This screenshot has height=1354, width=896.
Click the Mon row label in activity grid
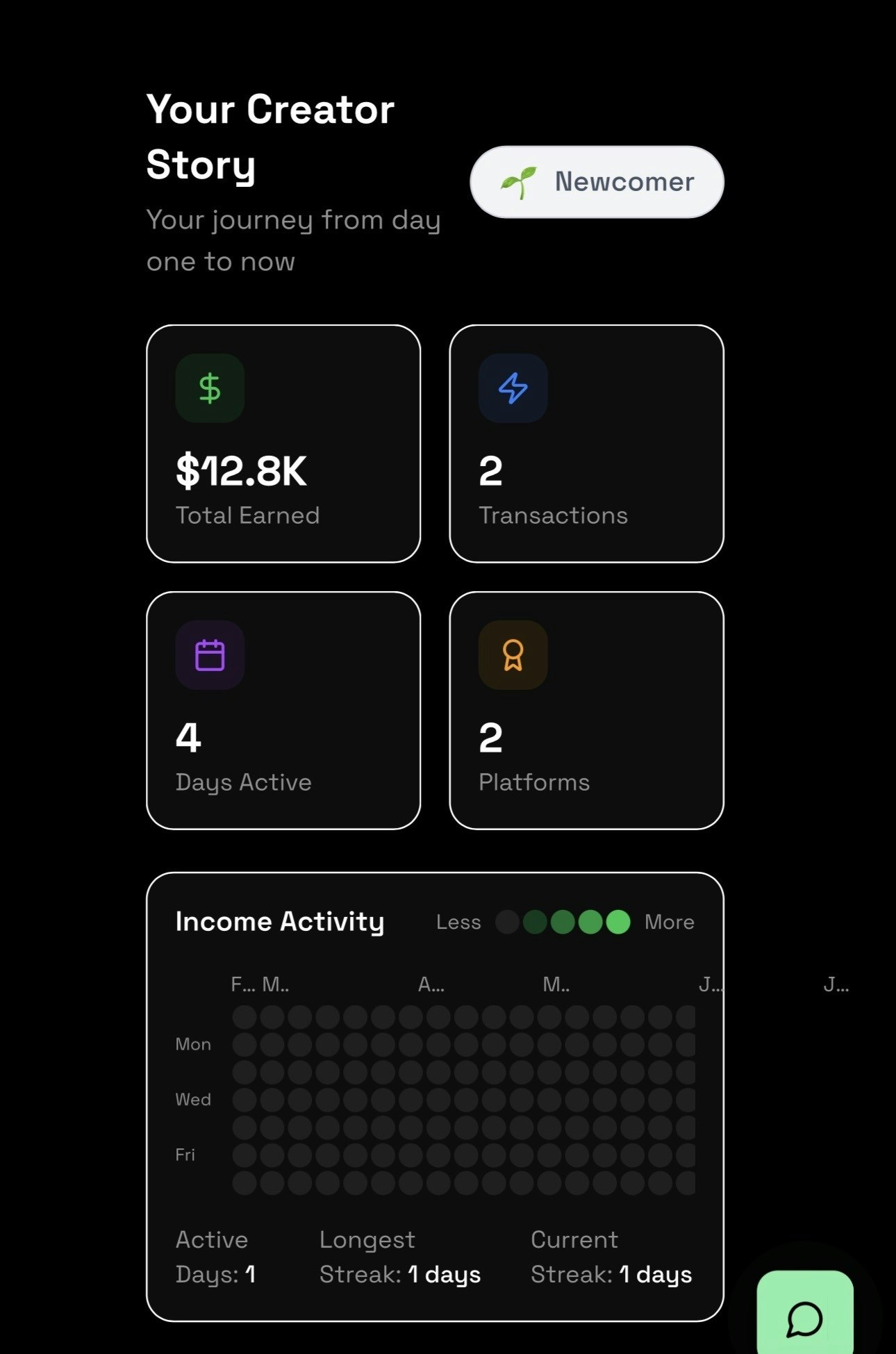(192, 1043)
